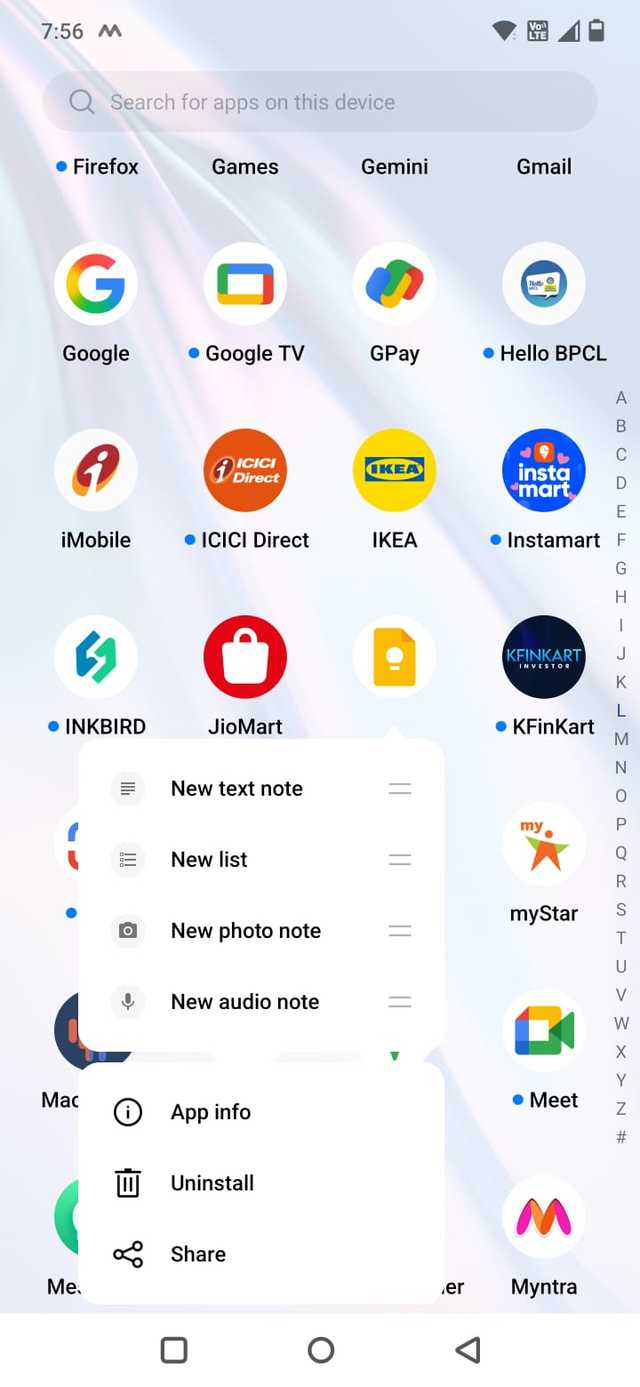Open the IKEA app
Viewport: 640px width, 1387px height.
(395, 471)
